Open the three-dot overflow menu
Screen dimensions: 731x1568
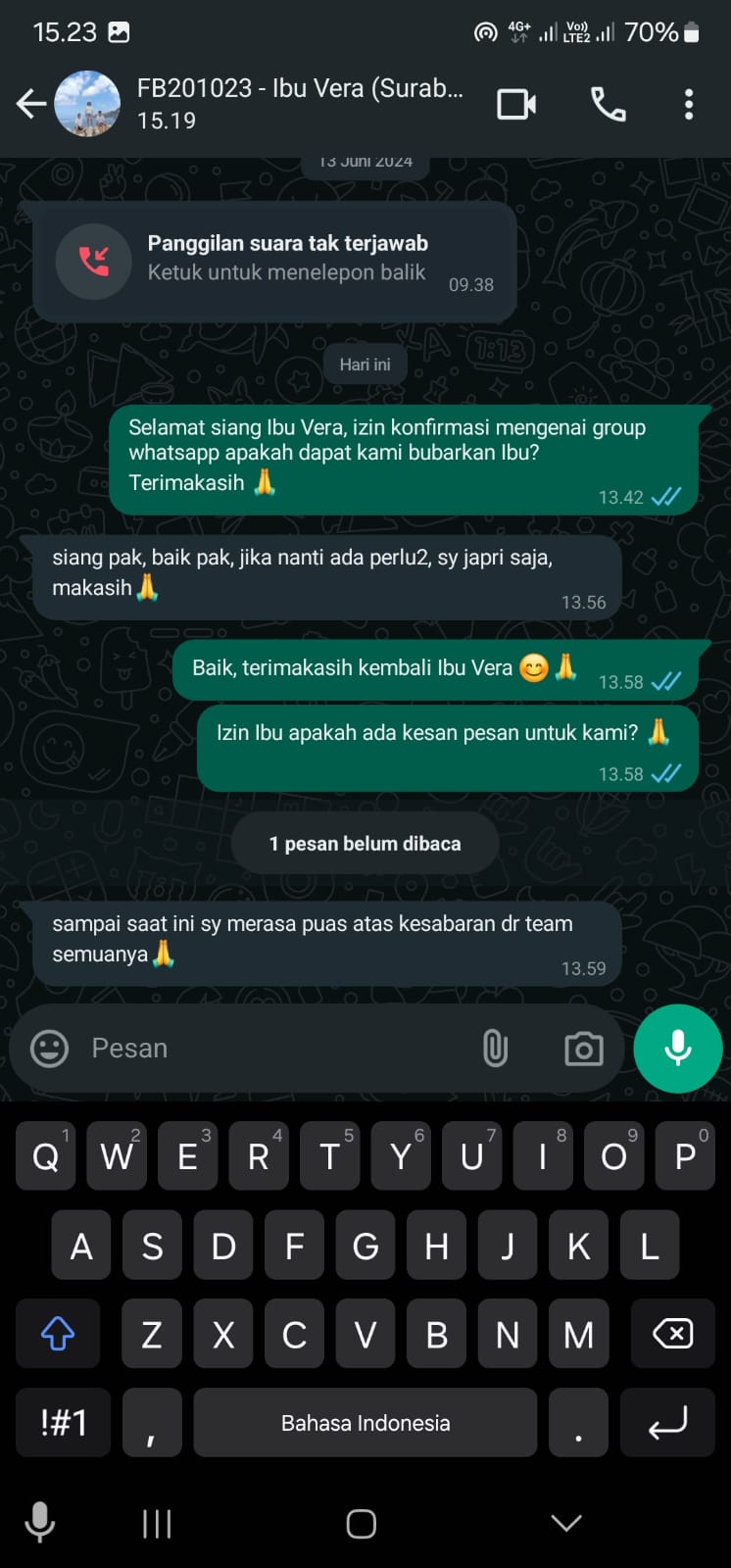click(x=689, y=104)
